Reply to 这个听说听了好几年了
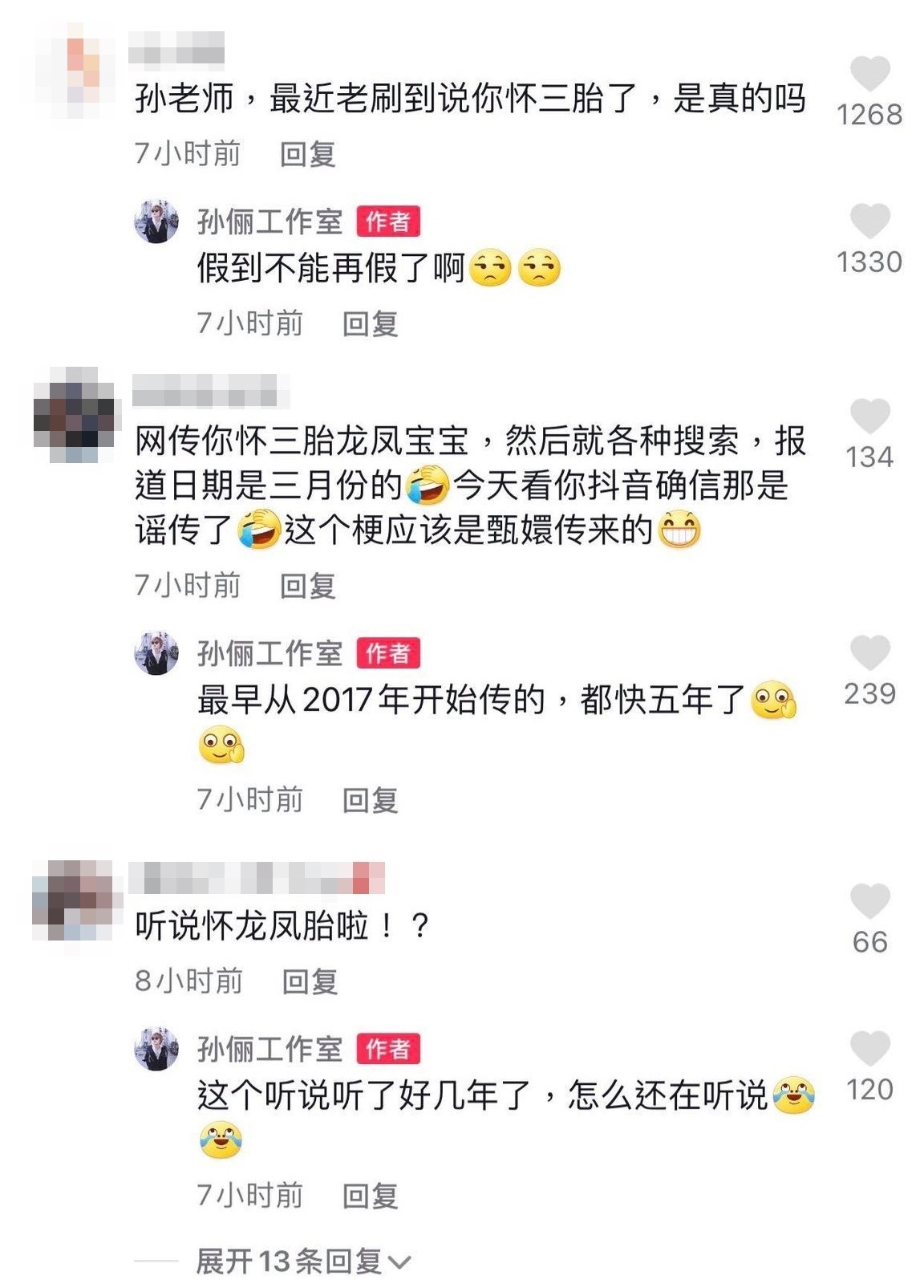The height and width of the screenshot is (1288, 924). tap(370, 1196)
